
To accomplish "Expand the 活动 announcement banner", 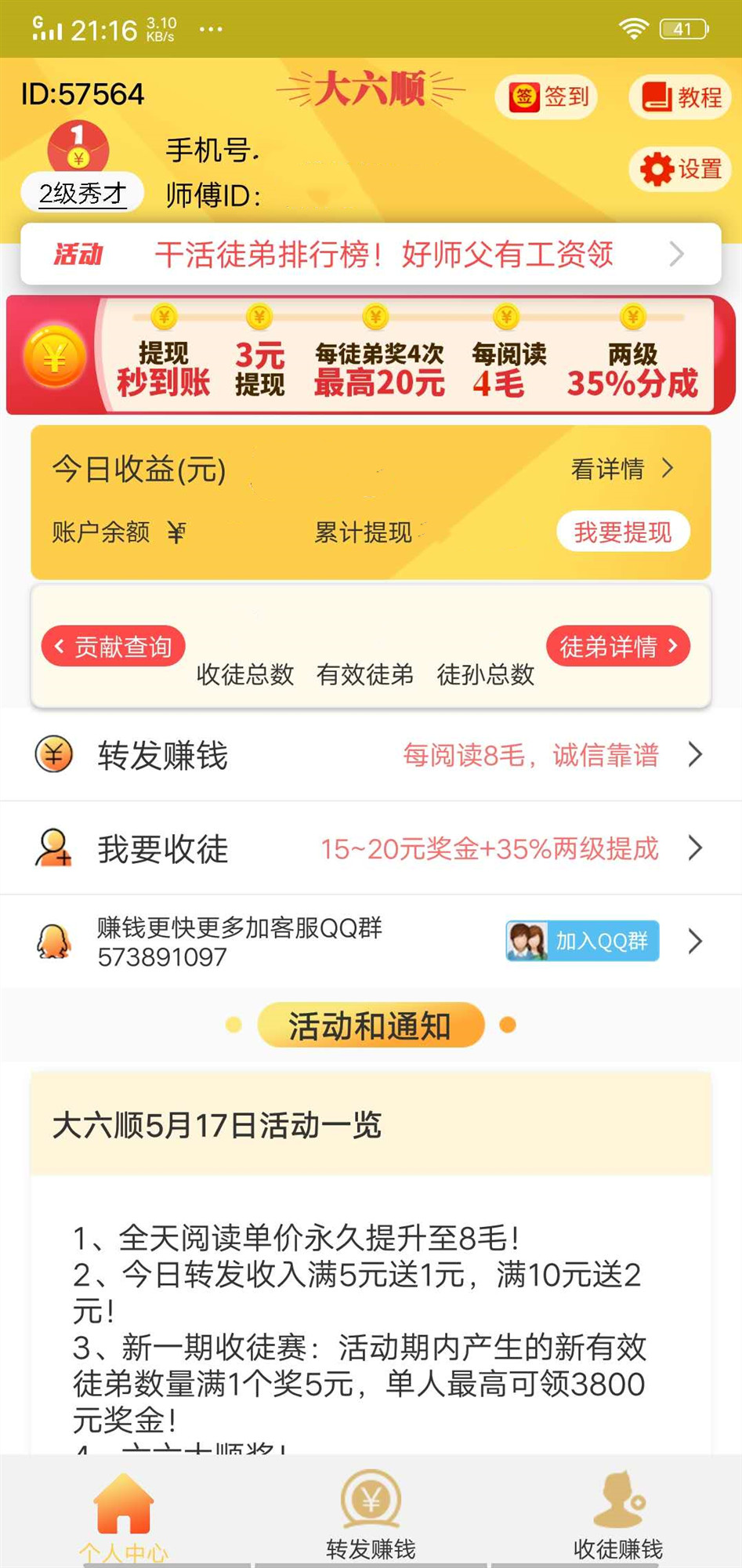I will (x=675, y=254).
